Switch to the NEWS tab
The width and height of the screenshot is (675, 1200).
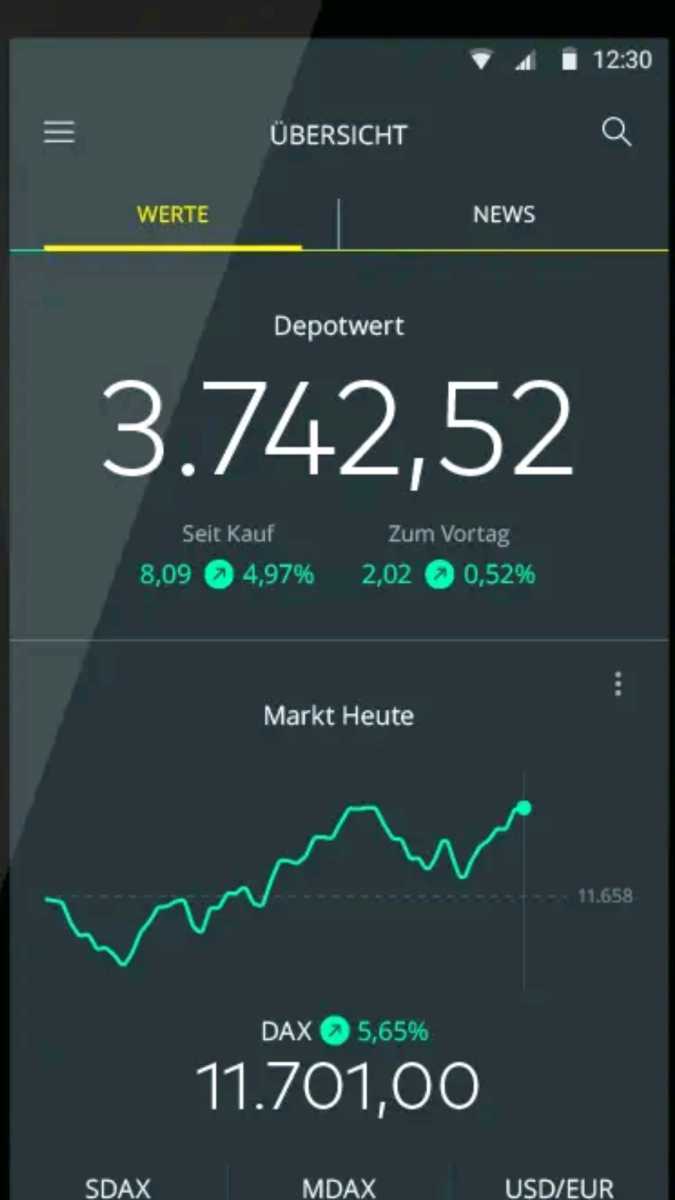[504, 215]
